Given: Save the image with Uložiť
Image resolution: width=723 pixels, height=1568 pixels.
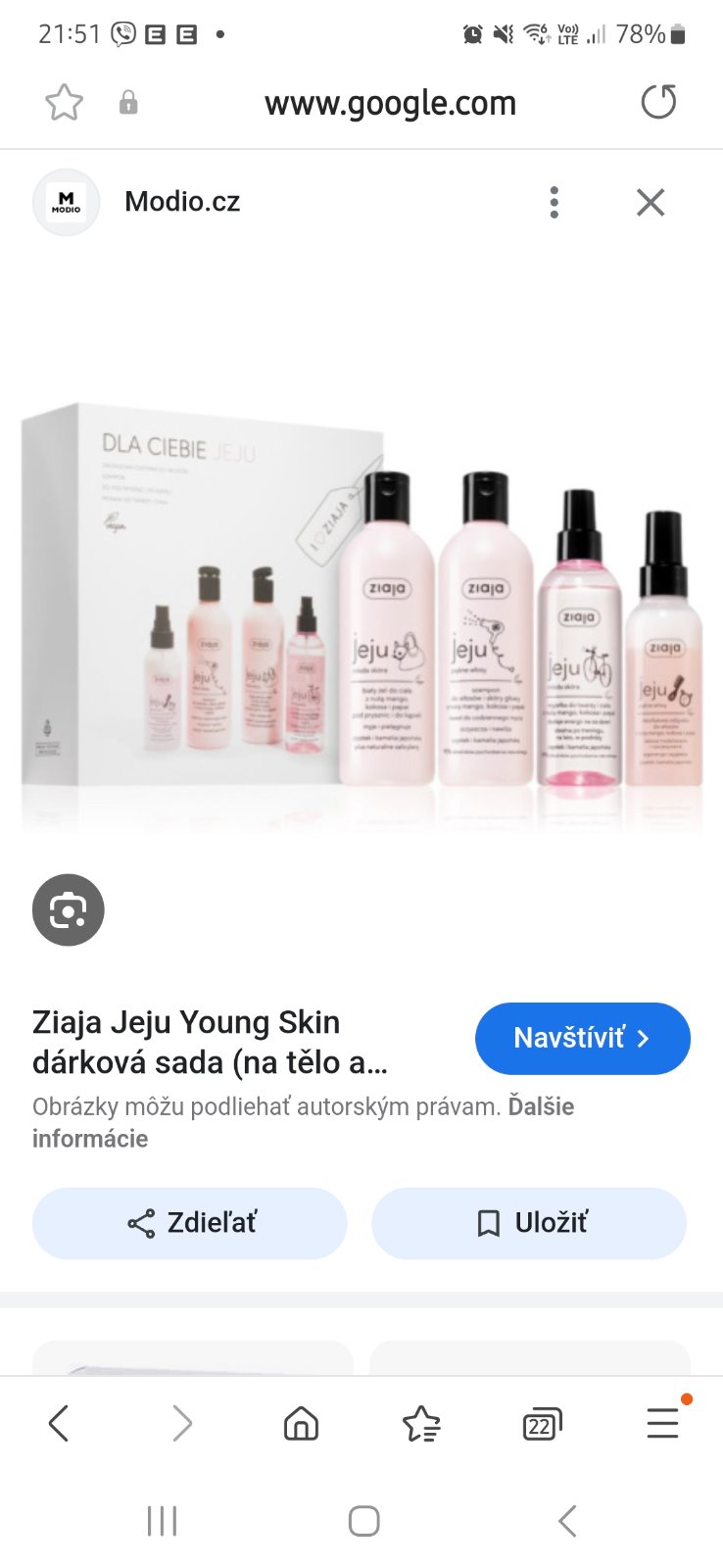Looking at the screenshot, I should (529, 1223).
